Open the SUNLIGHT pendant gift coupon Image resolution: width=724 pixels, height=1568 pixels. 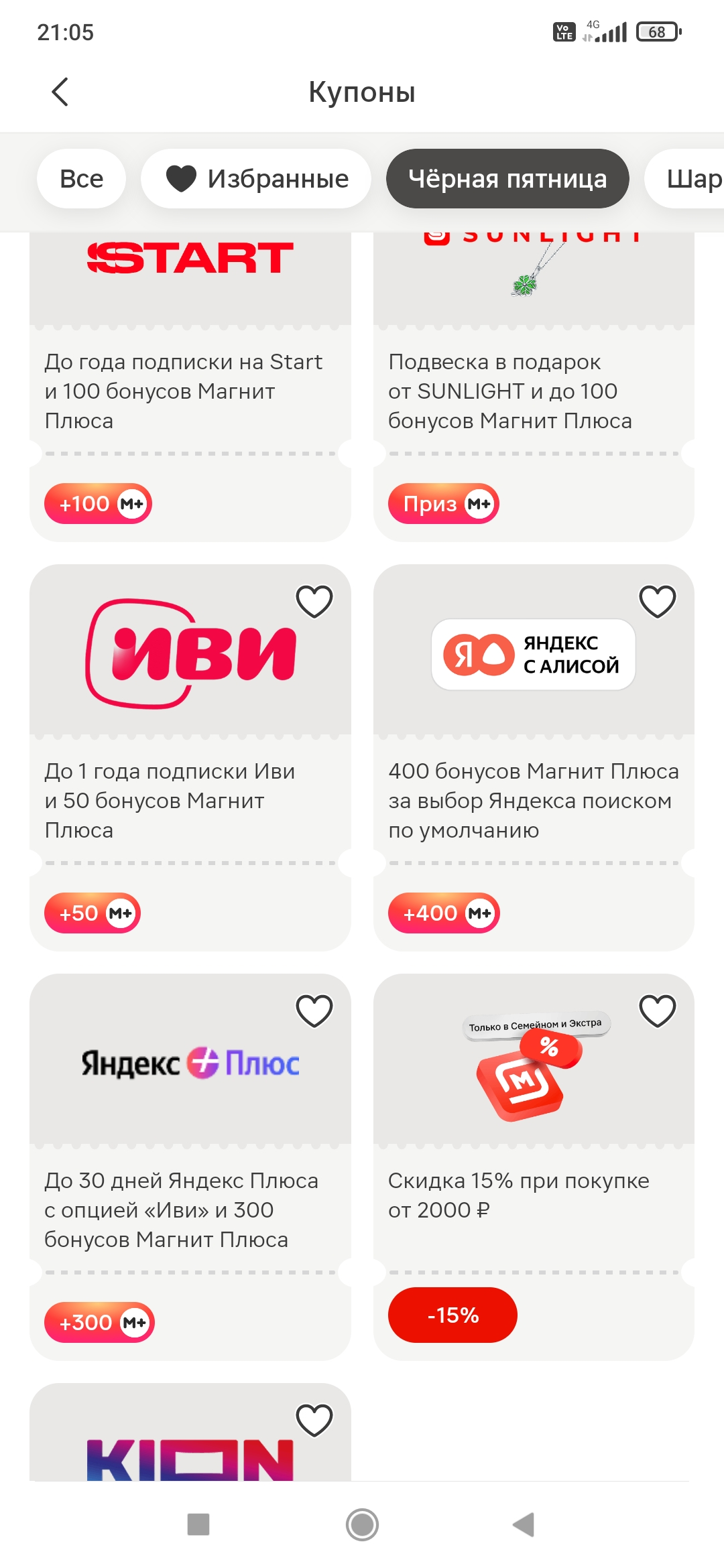[x=534, y=387]
